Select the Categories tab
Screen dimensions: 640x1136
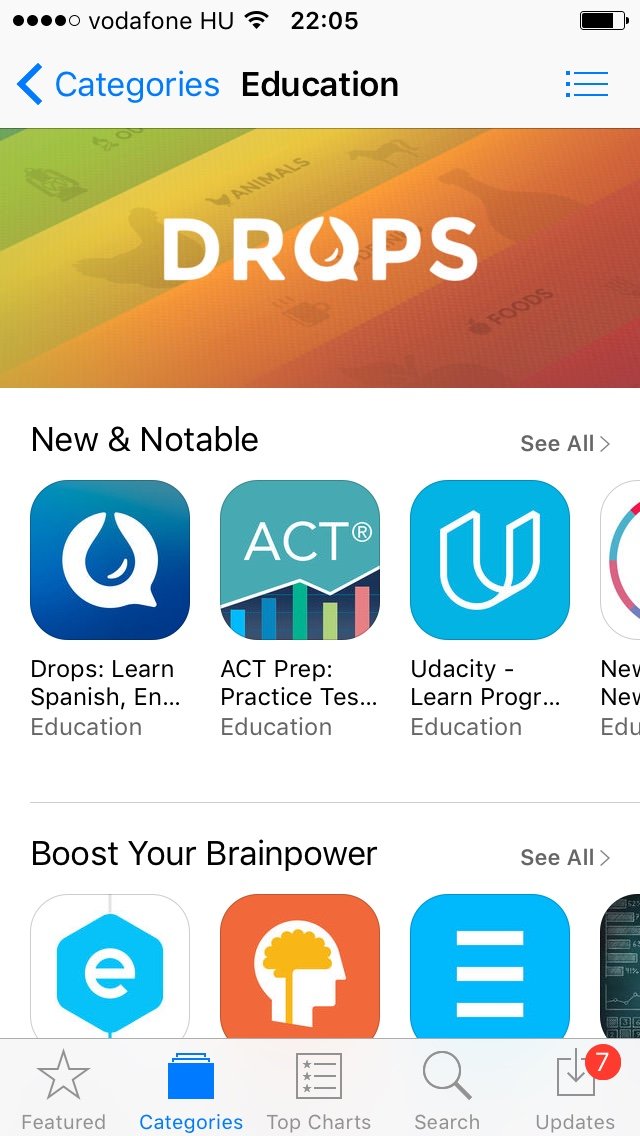click(x=191, y=1090)
